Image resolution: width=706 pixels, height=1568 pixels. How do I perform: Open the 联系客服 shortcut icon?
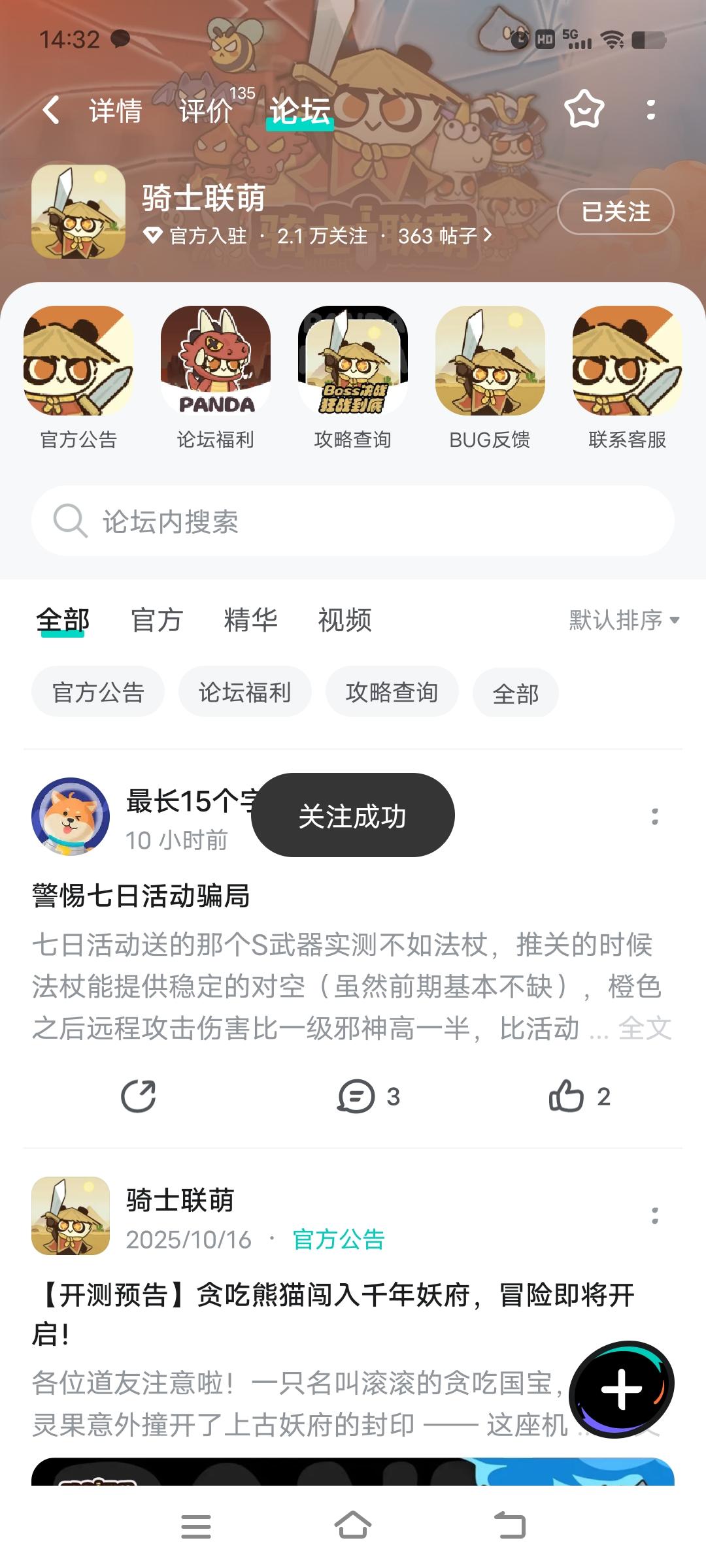click(627, 363)
